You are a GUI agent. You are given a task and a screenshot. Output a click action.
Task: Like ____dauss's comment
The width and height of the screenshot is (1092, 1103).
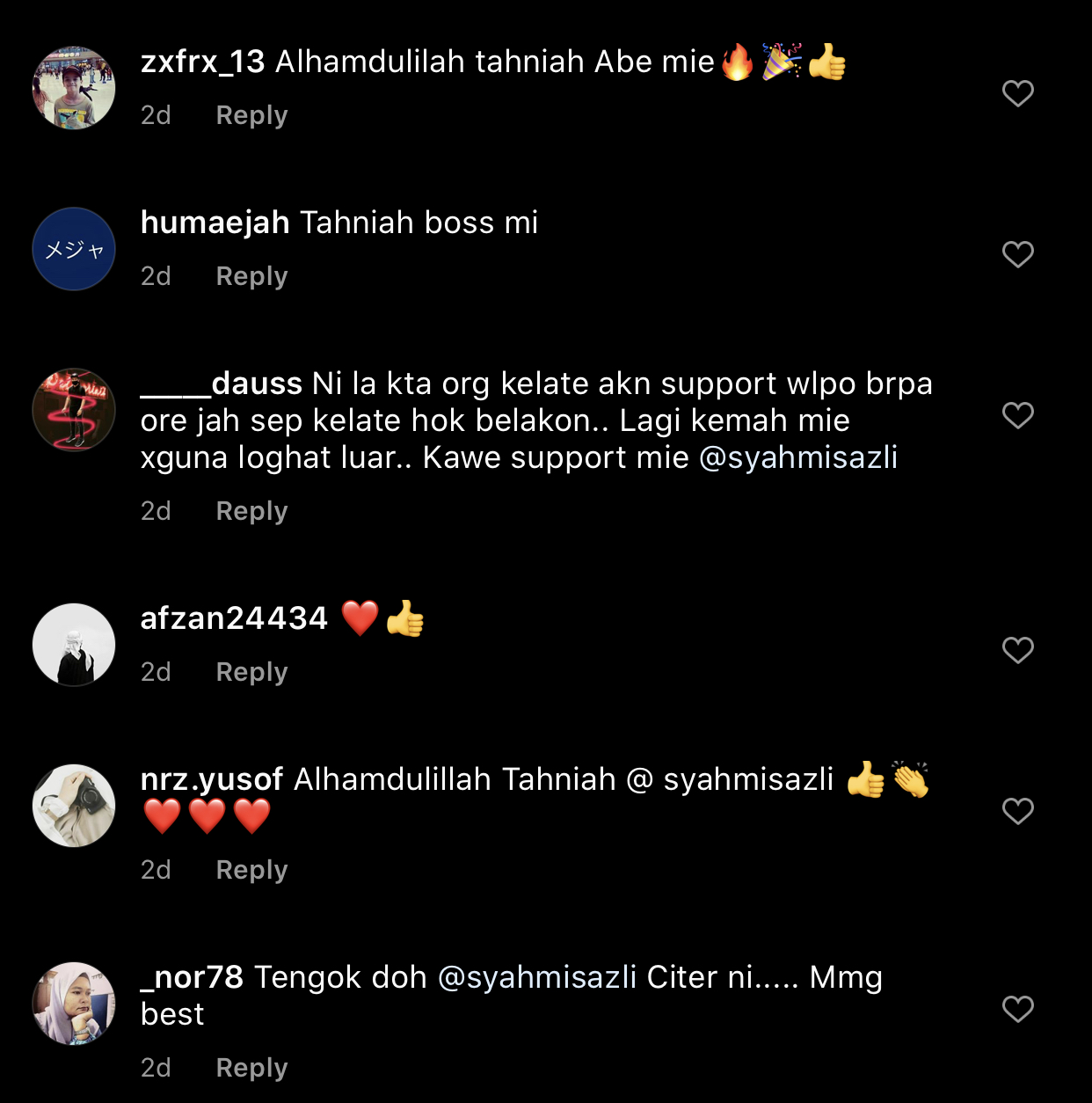(1017, 415)
